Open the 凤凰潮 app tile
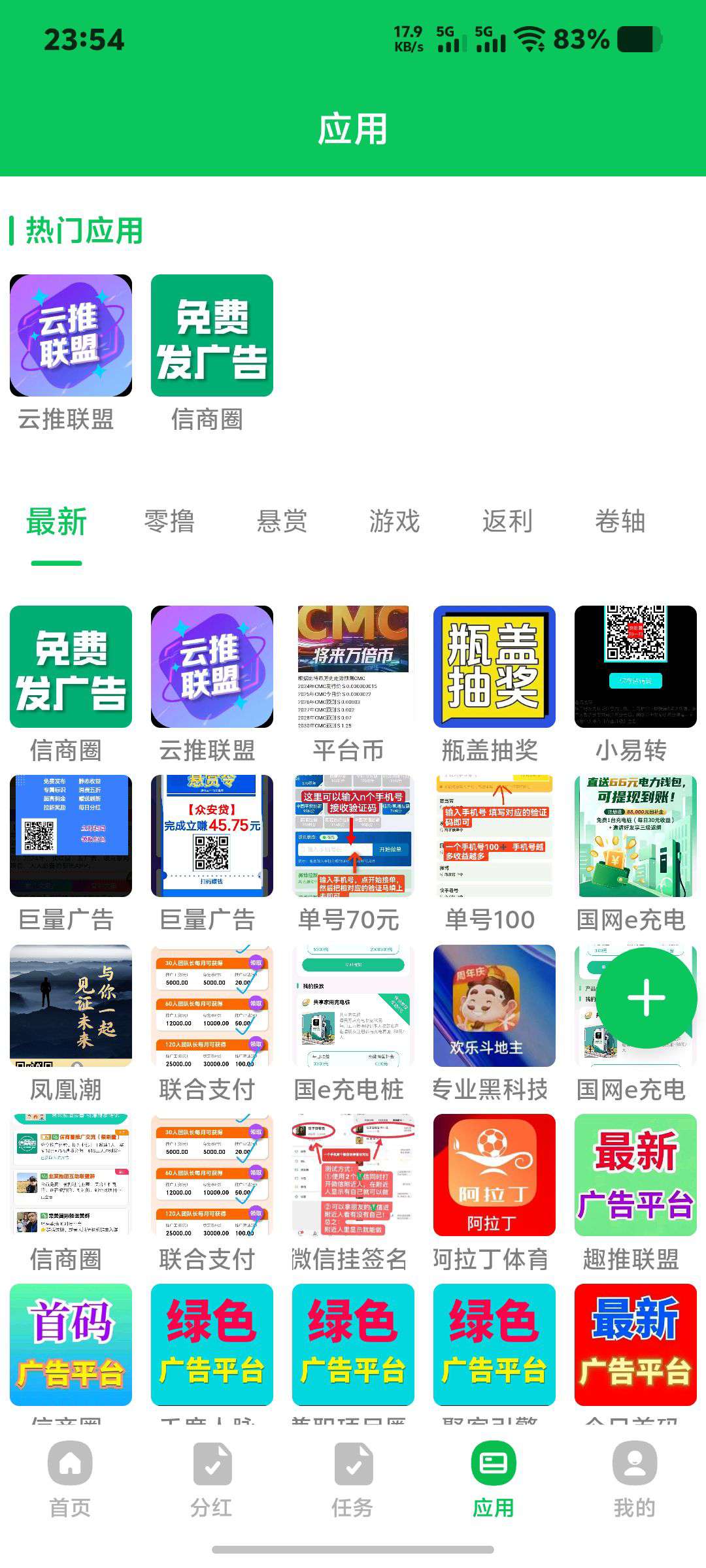 coord(71,1006)
